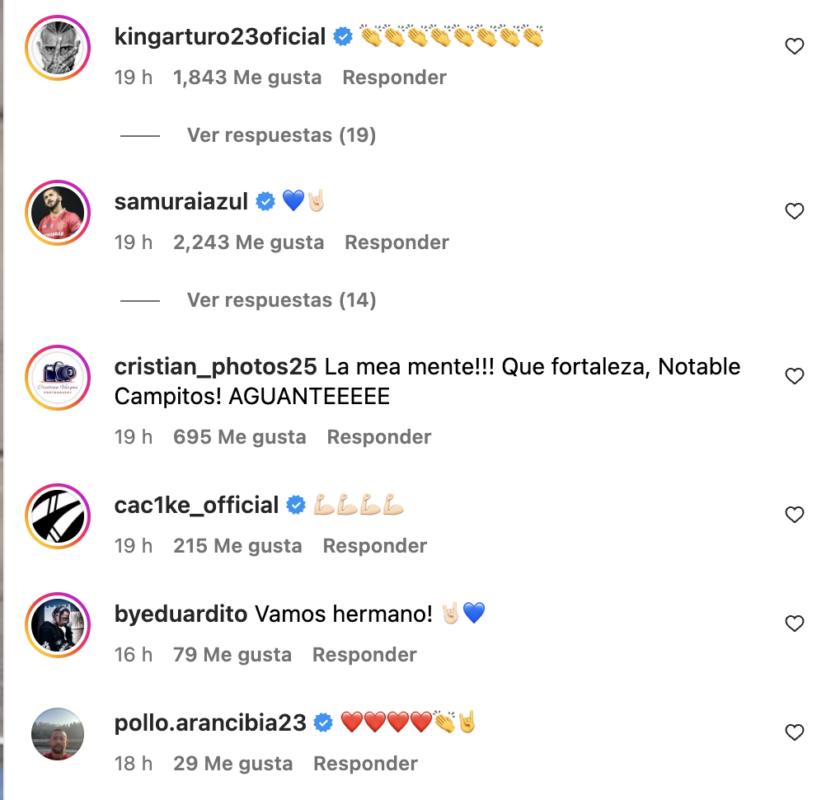Tap Responder under samuraiazul's comment

[x=396, y=242]
